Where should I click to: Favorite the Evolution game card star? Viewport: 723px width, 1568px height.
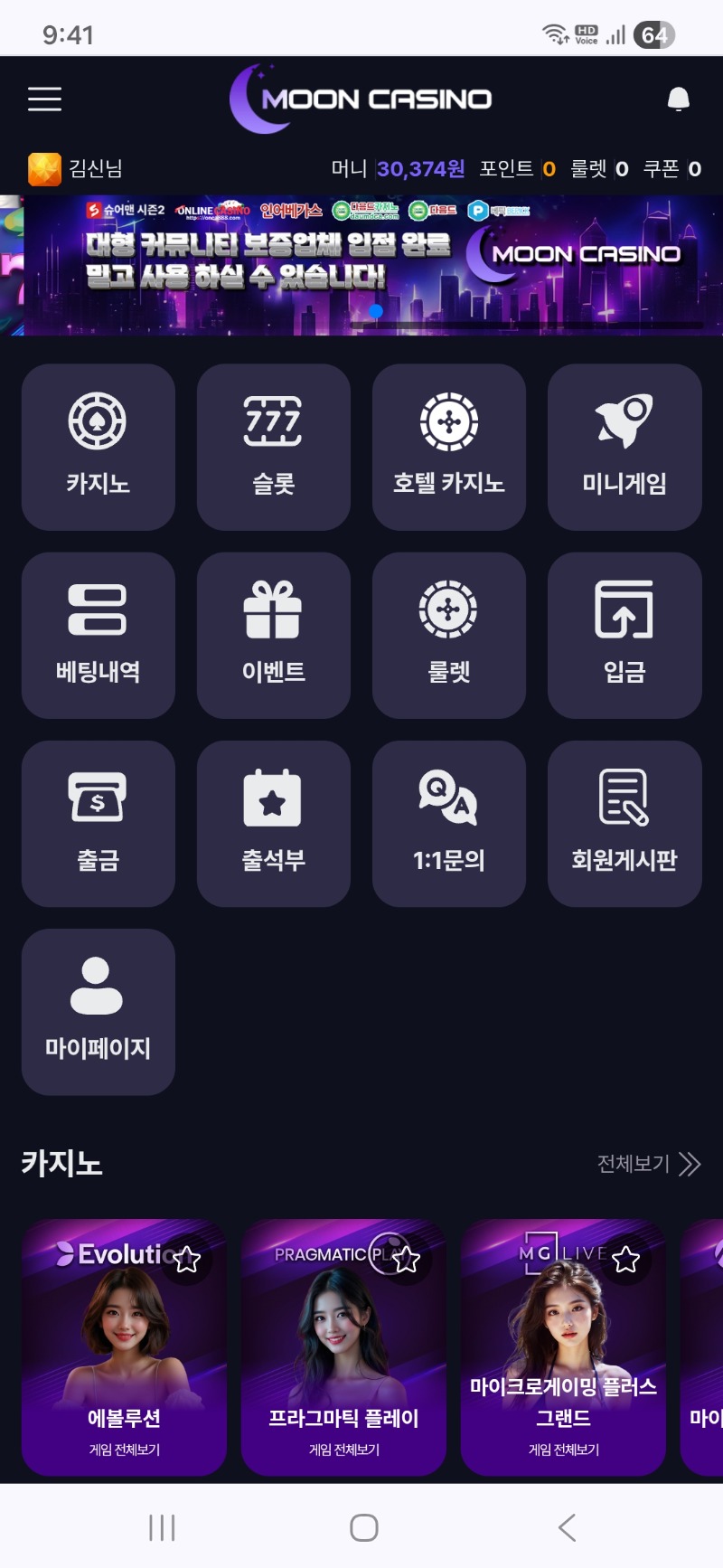pos(187,1259)
